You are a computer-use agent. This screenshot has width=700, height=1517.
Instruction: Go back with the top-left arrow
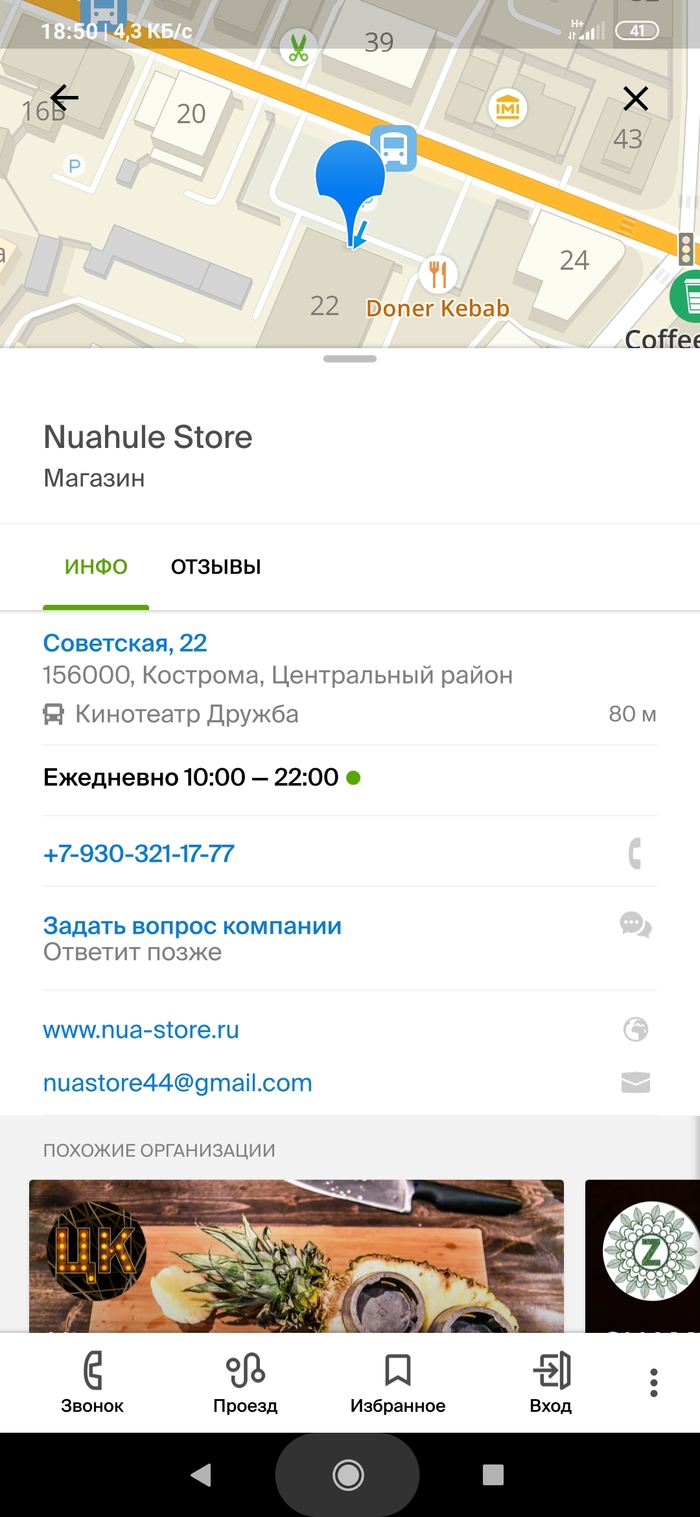pos(64,97)
